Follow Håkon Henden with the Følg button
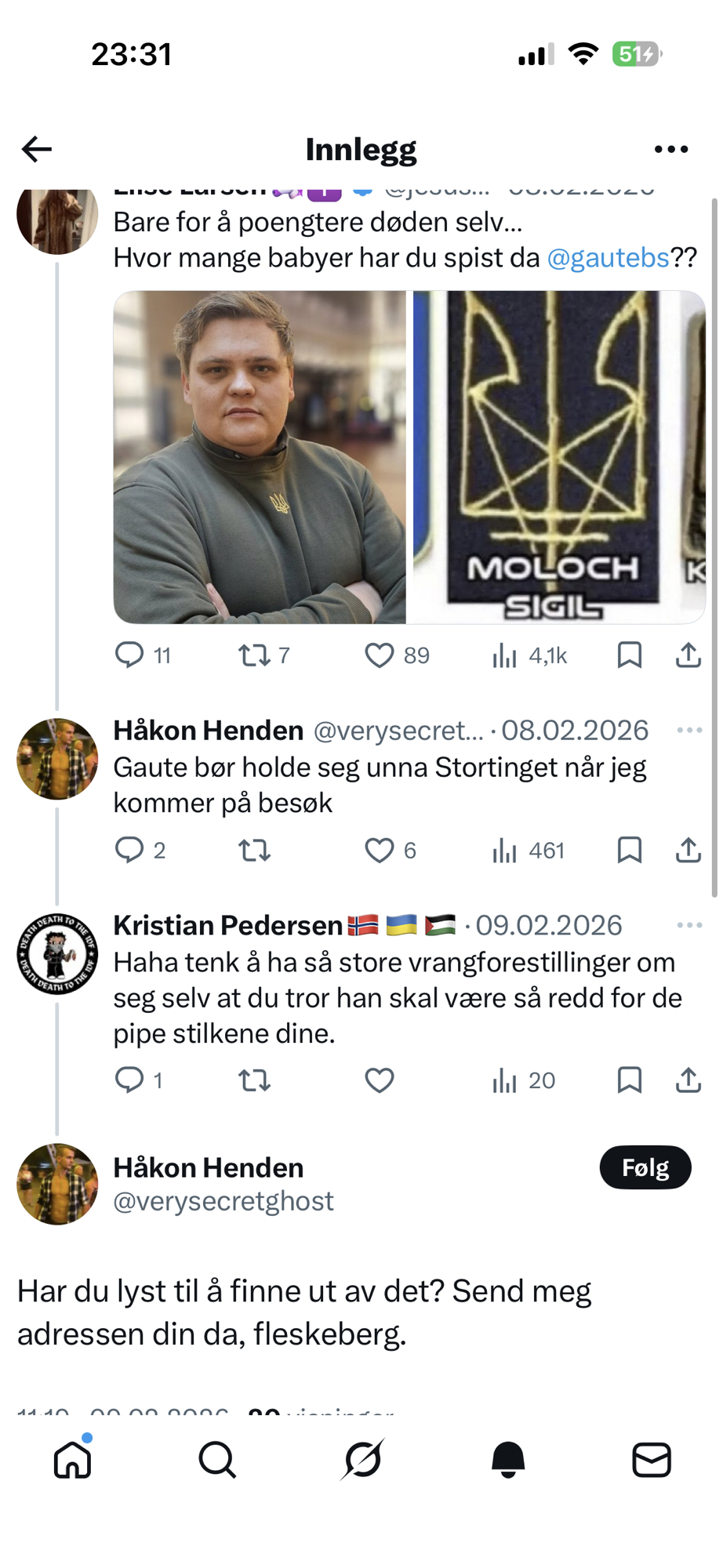 coord(645,1168)
